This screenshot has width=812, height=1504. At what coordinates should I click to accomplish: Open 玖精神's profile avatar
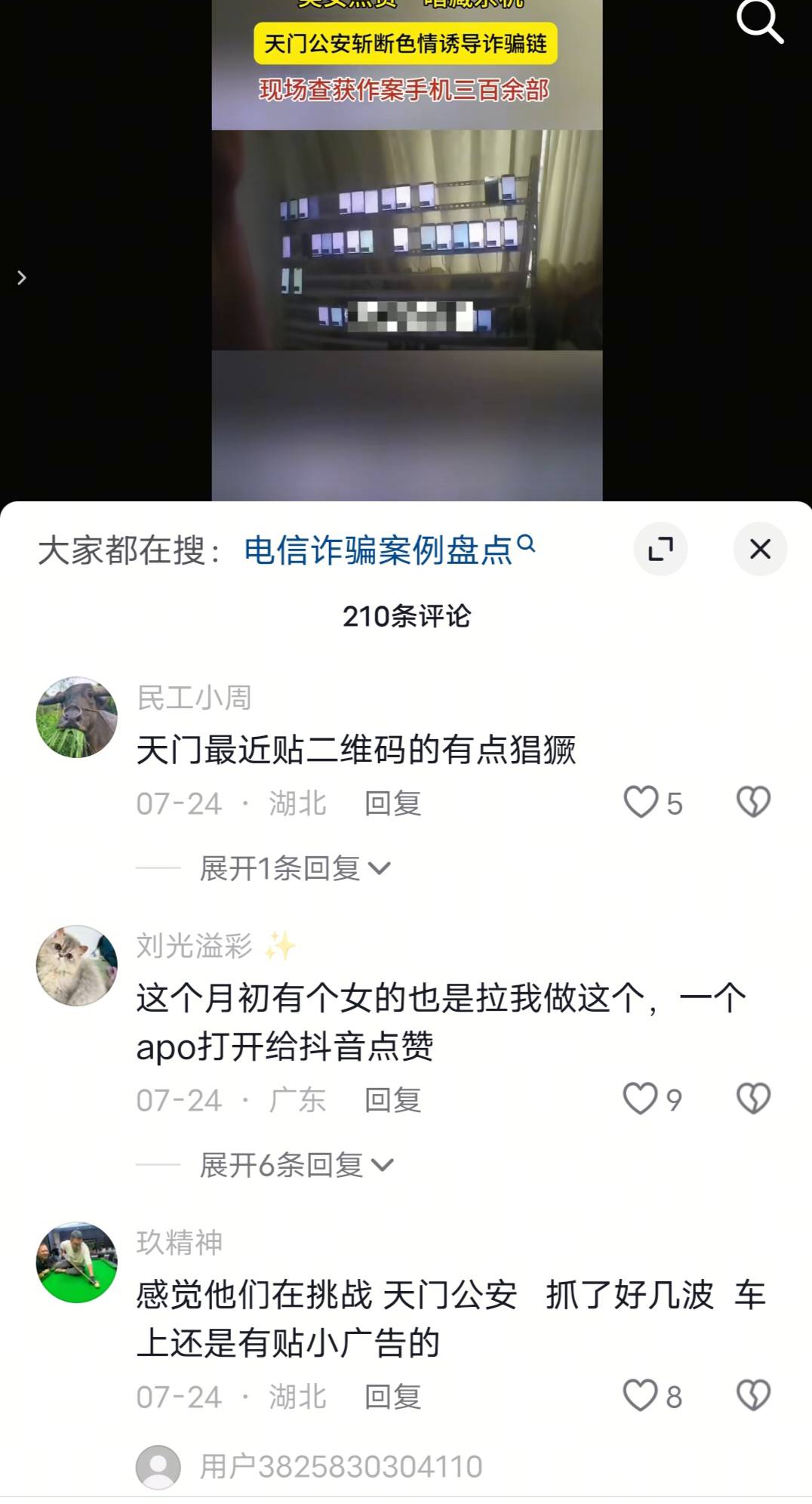(77, 1262)
